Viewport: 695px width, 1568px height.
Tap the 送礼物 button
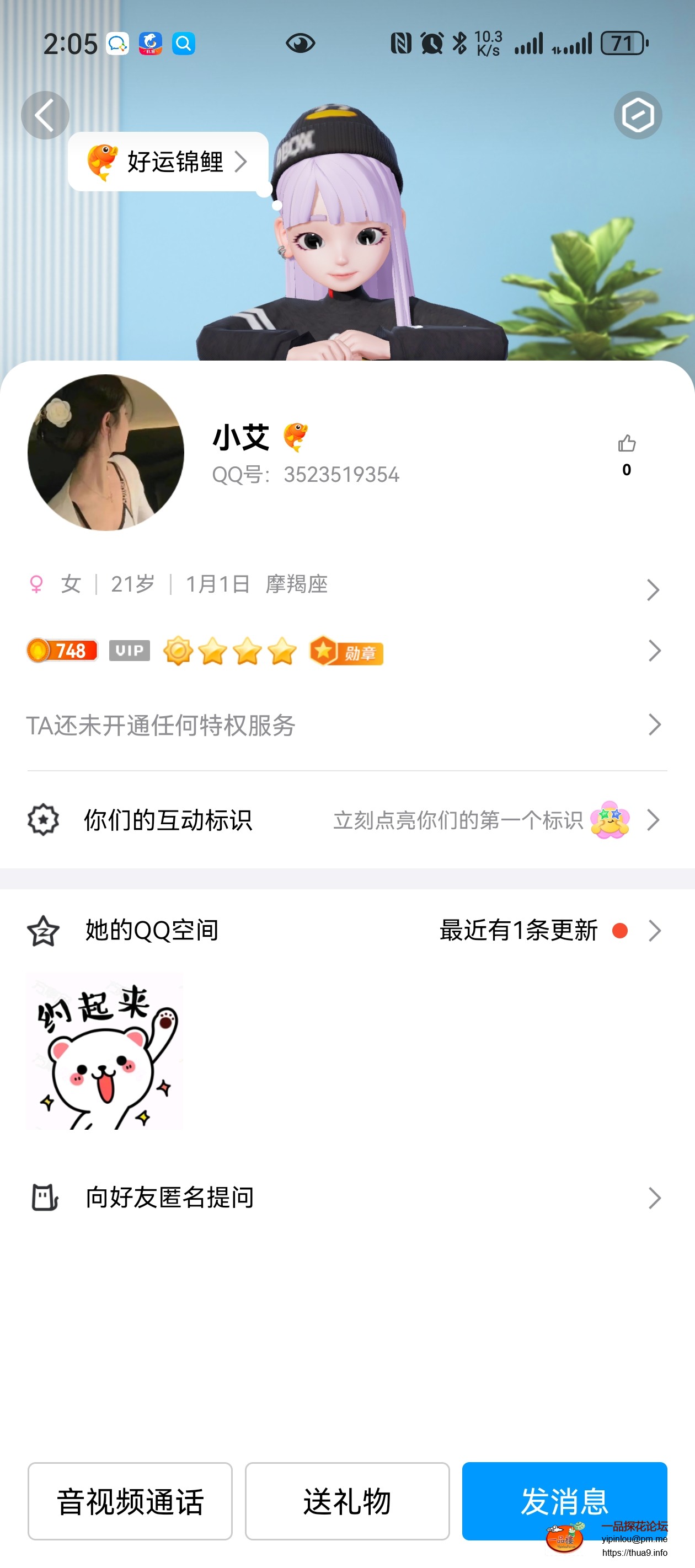346,1502
